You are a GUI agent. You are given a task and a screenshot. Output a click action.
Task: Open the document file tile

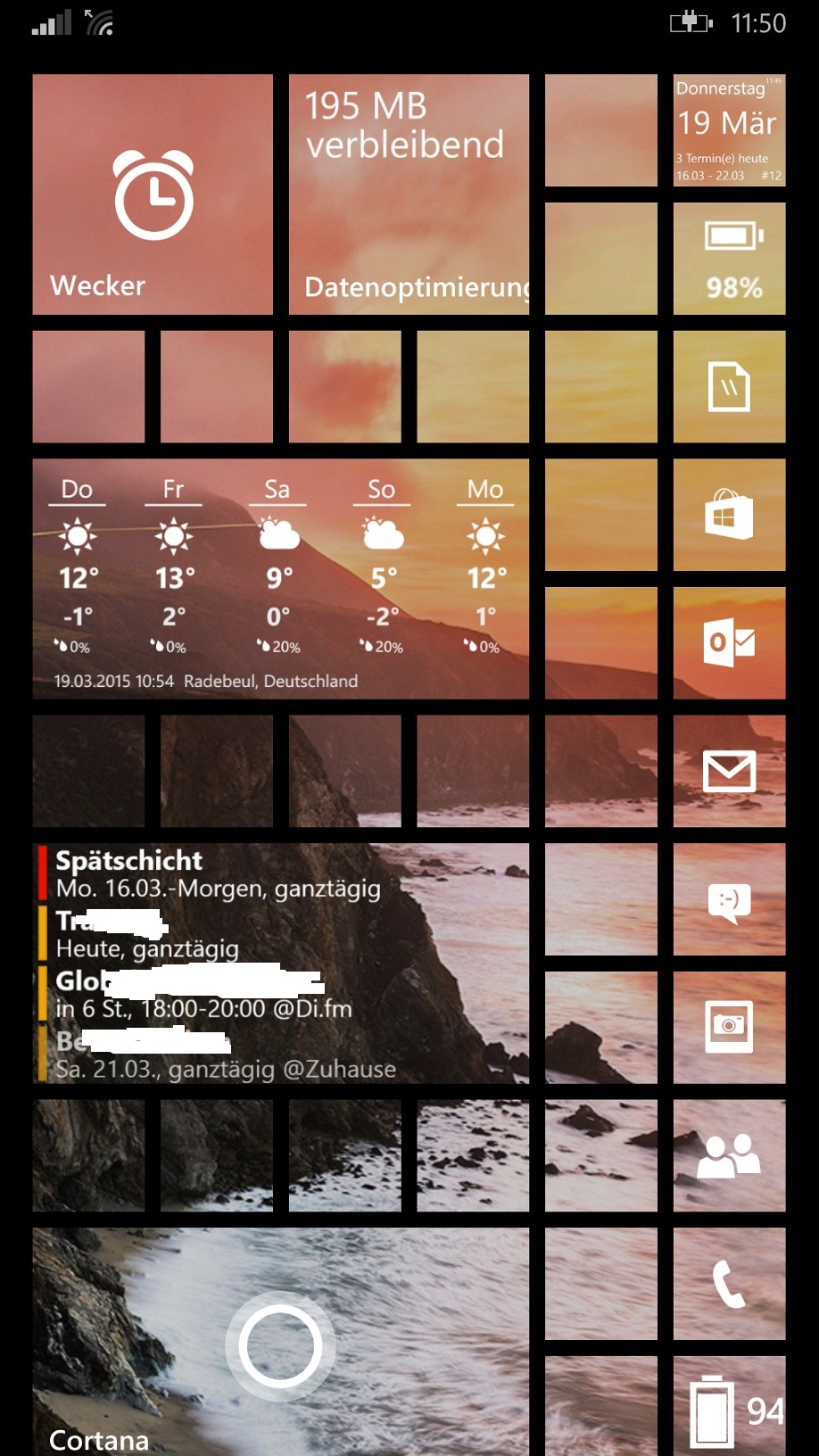coord(729,386)
